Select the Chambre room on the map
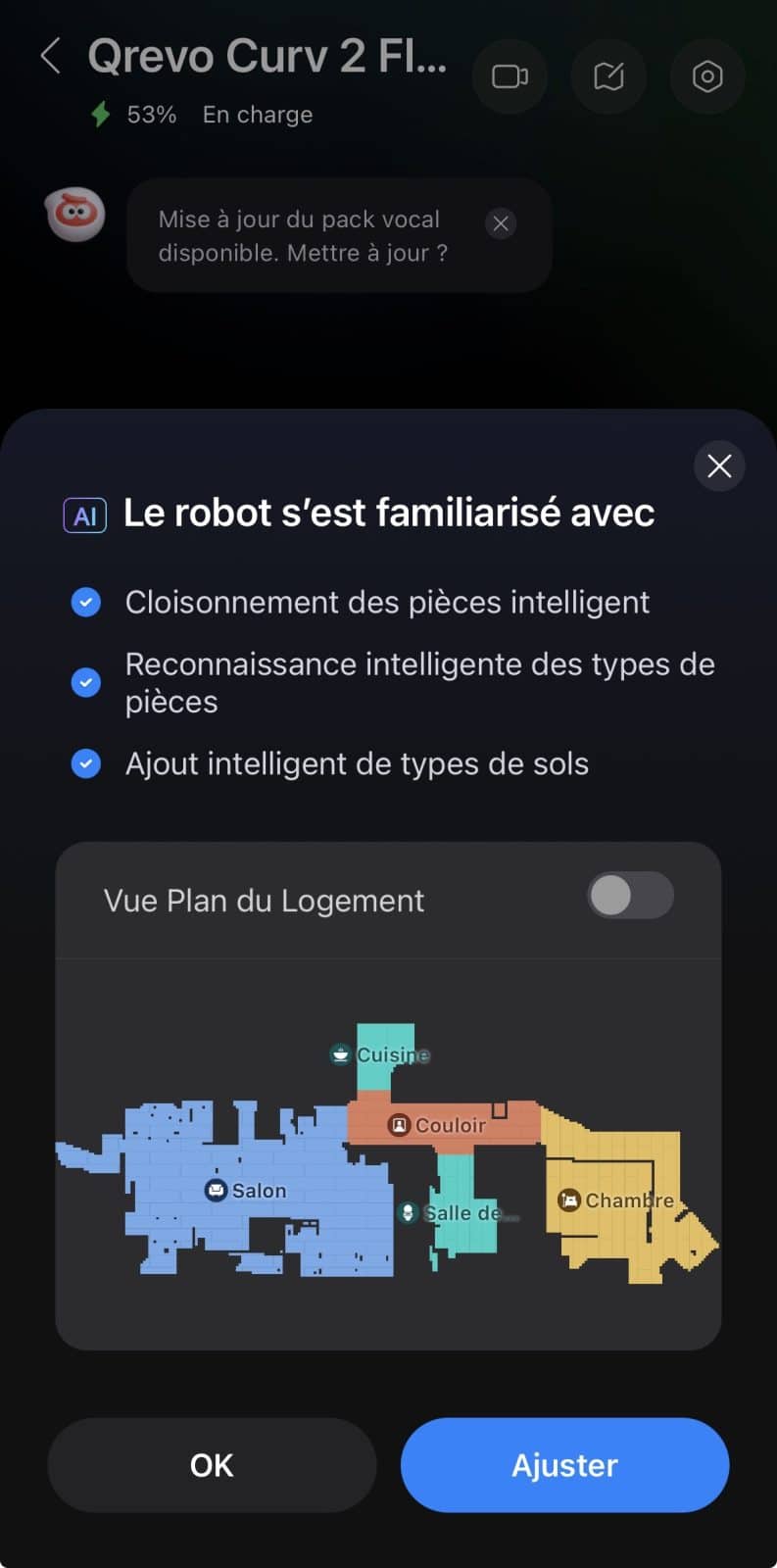Image resolution: width=777 pixels, height=1568 pixels. pyautogui.click(x=615, y=1200)
